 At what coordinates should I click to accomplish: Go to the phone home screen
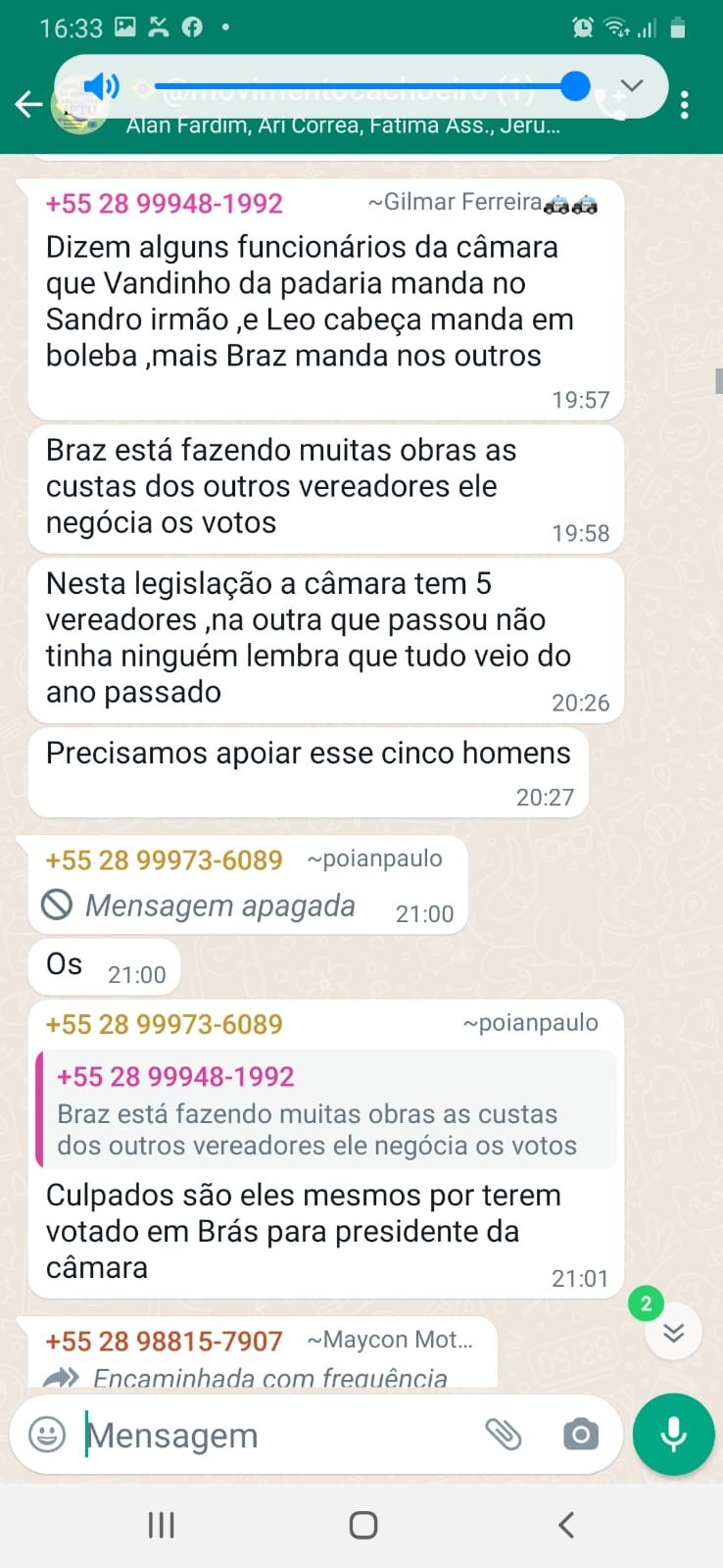point(362,1525)
